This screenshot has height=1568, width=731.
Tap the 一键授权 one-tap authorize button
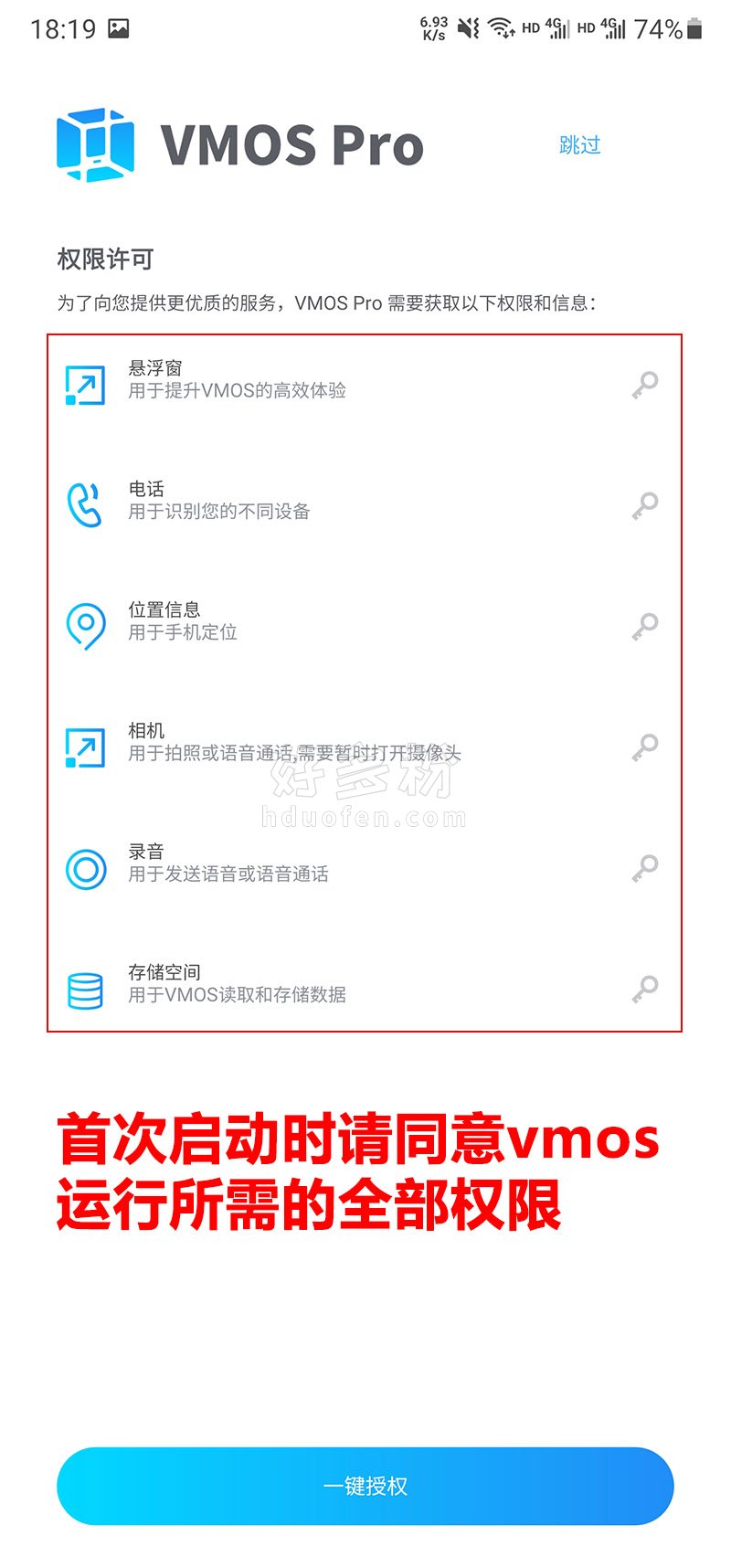click(365, 1486)
